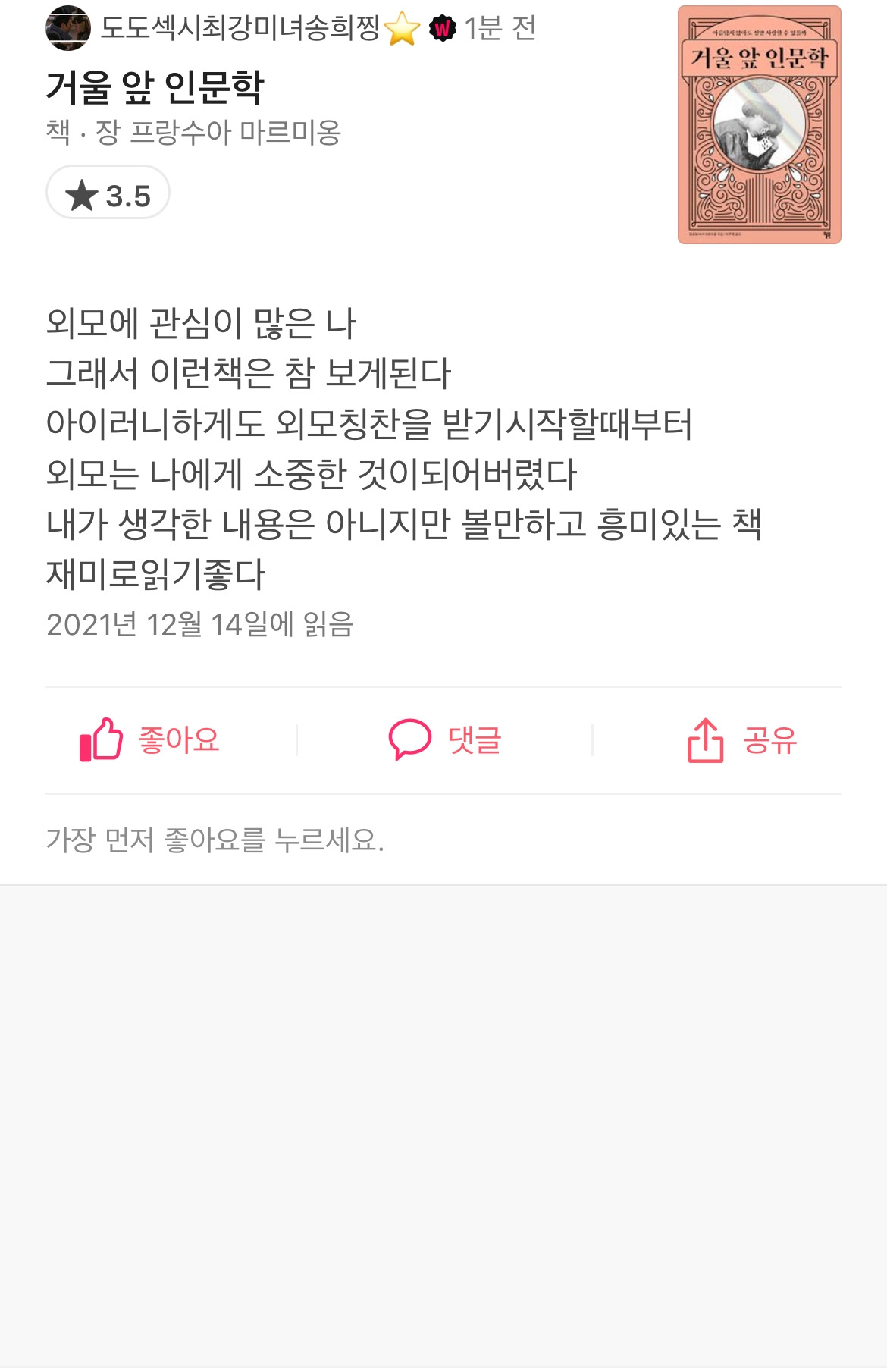Open comments via 댓글

click(445, 740)
